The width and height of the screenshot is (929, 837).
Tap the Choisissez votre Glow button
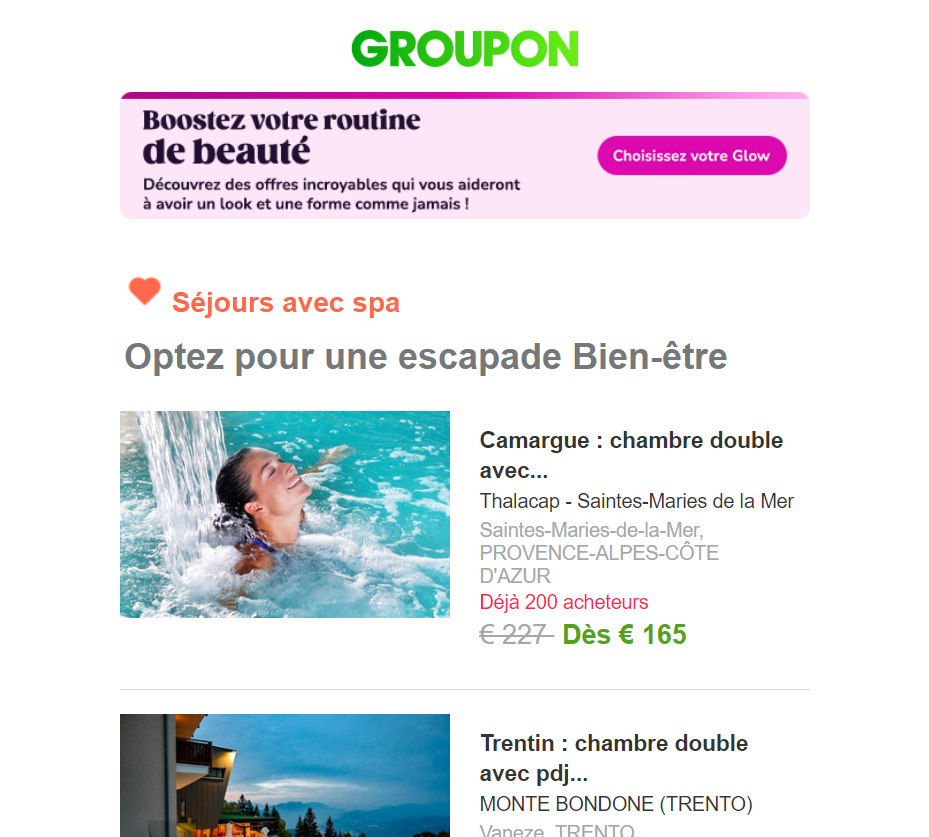[x=691, y=156]
